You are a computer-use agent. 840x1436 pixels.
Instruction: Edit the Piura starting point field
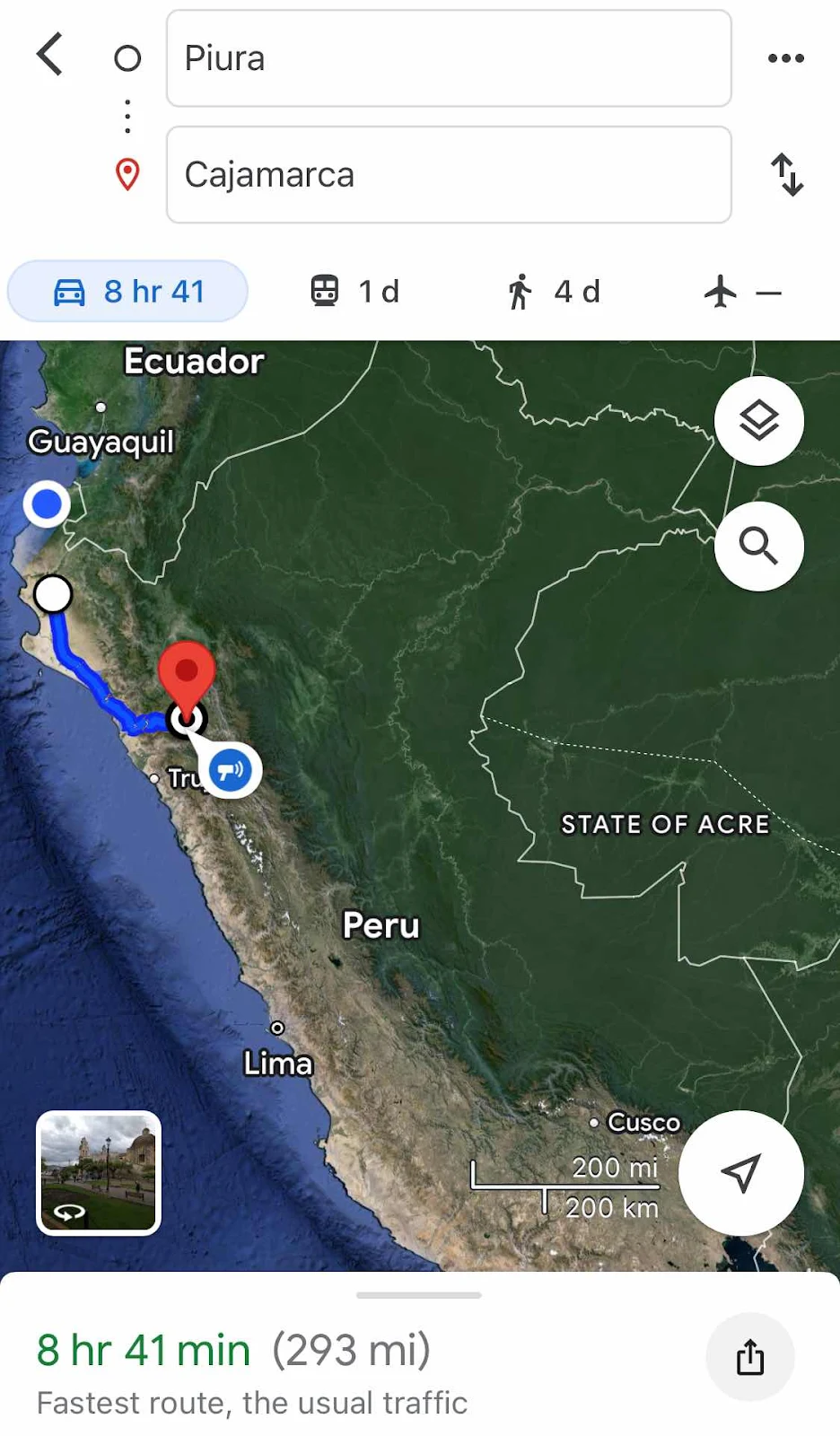pyautogui.click(x=449, y=58)
